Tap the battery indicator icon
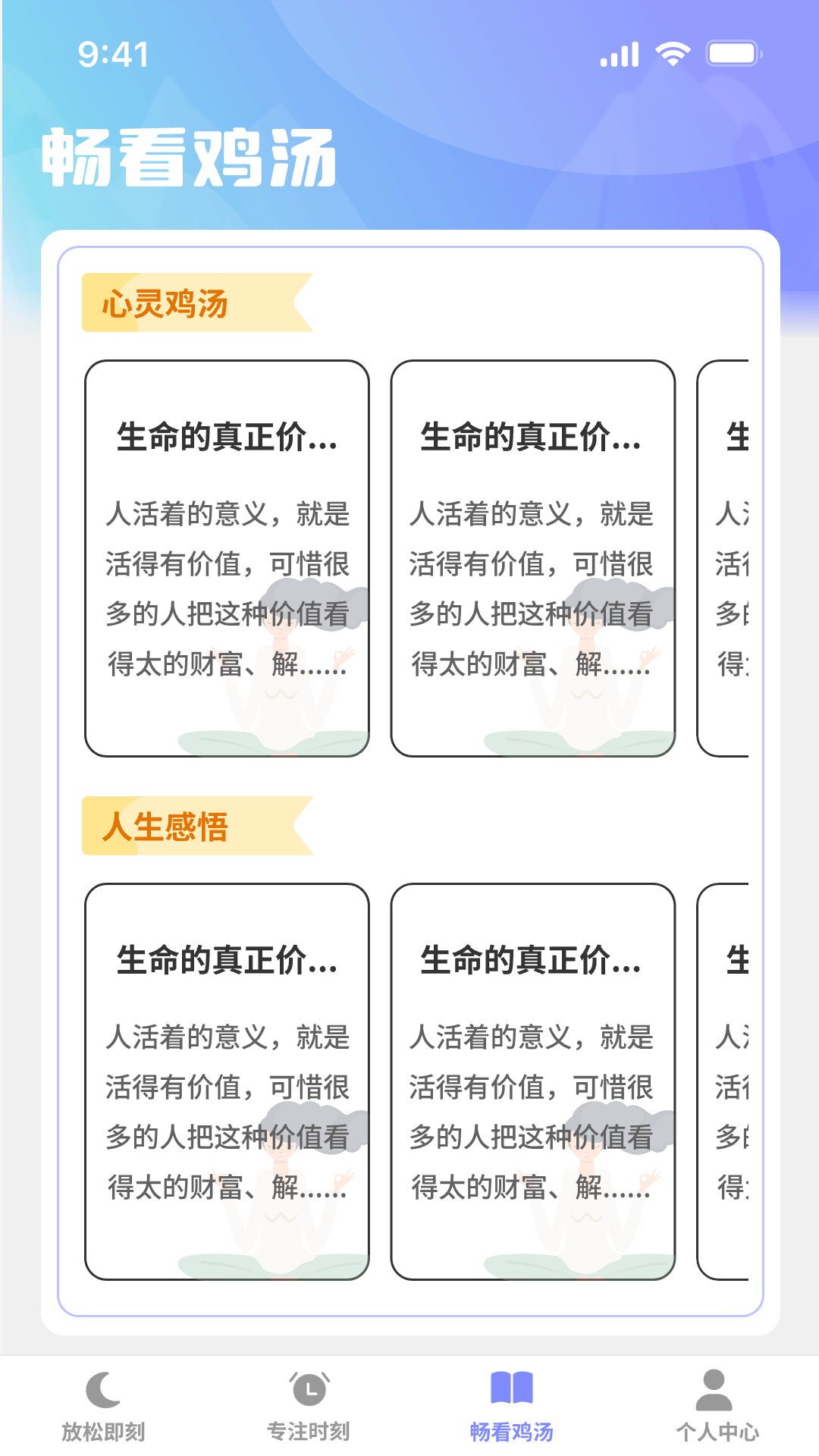 point(730,52)
